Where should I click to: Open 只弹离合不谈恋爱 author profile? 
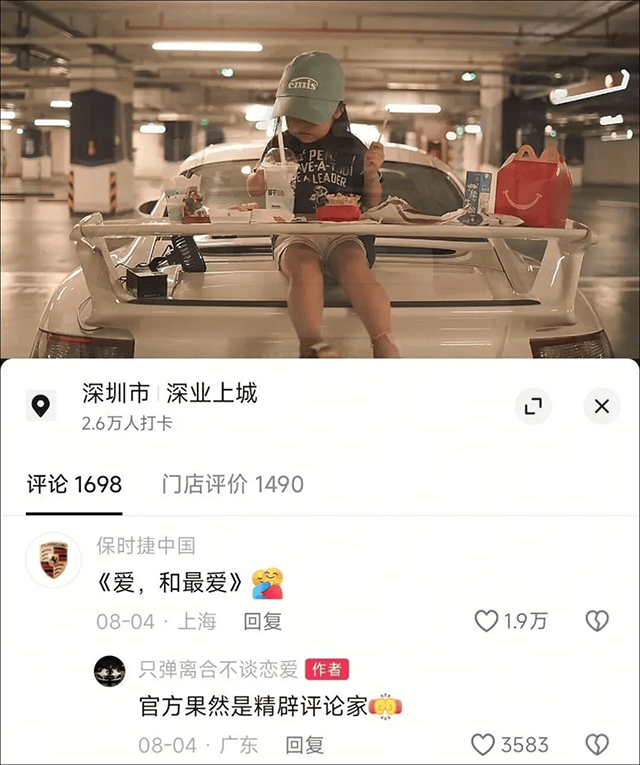110,671
